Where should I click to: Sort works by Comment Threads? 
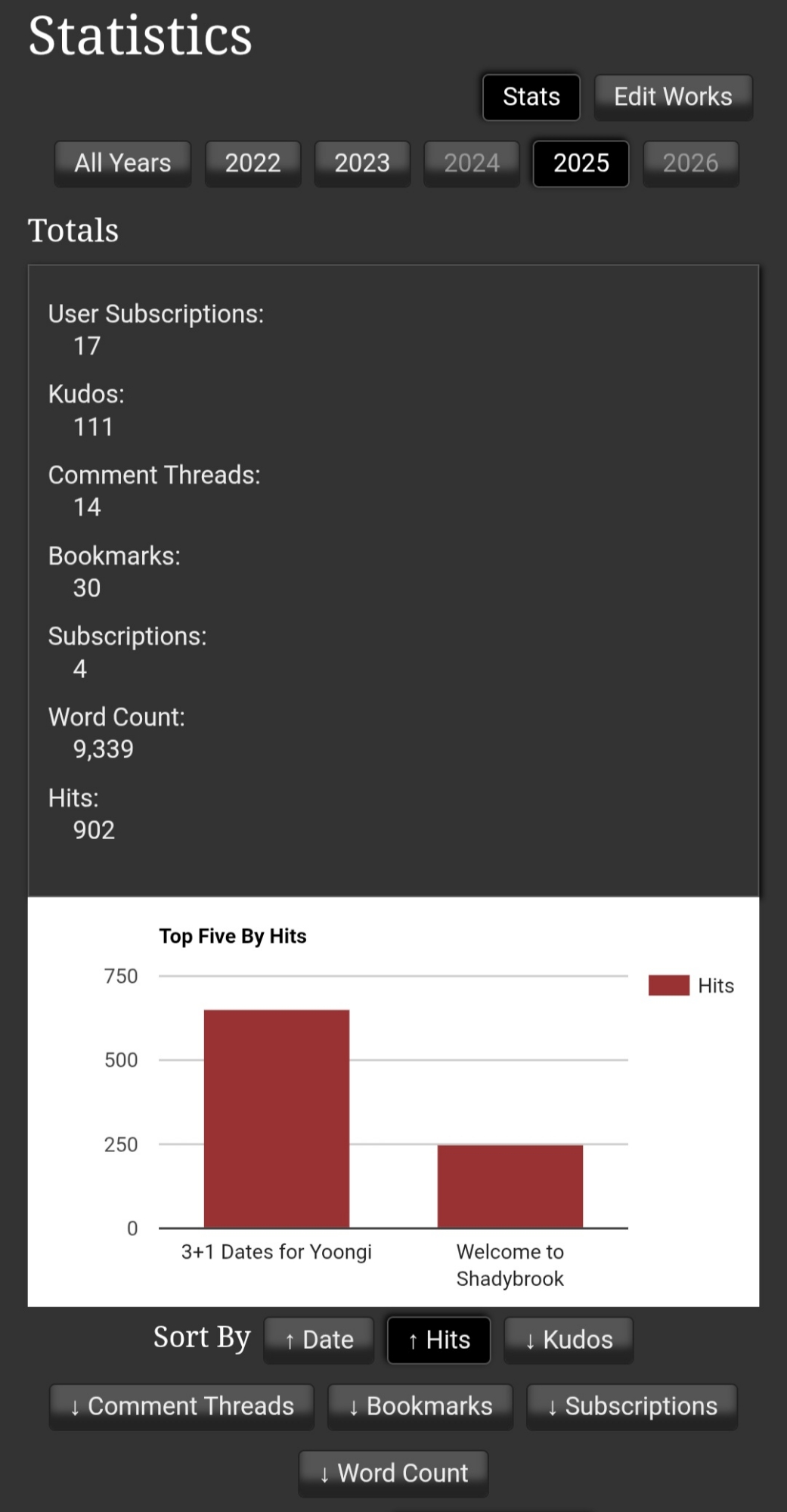[181, 1406]
